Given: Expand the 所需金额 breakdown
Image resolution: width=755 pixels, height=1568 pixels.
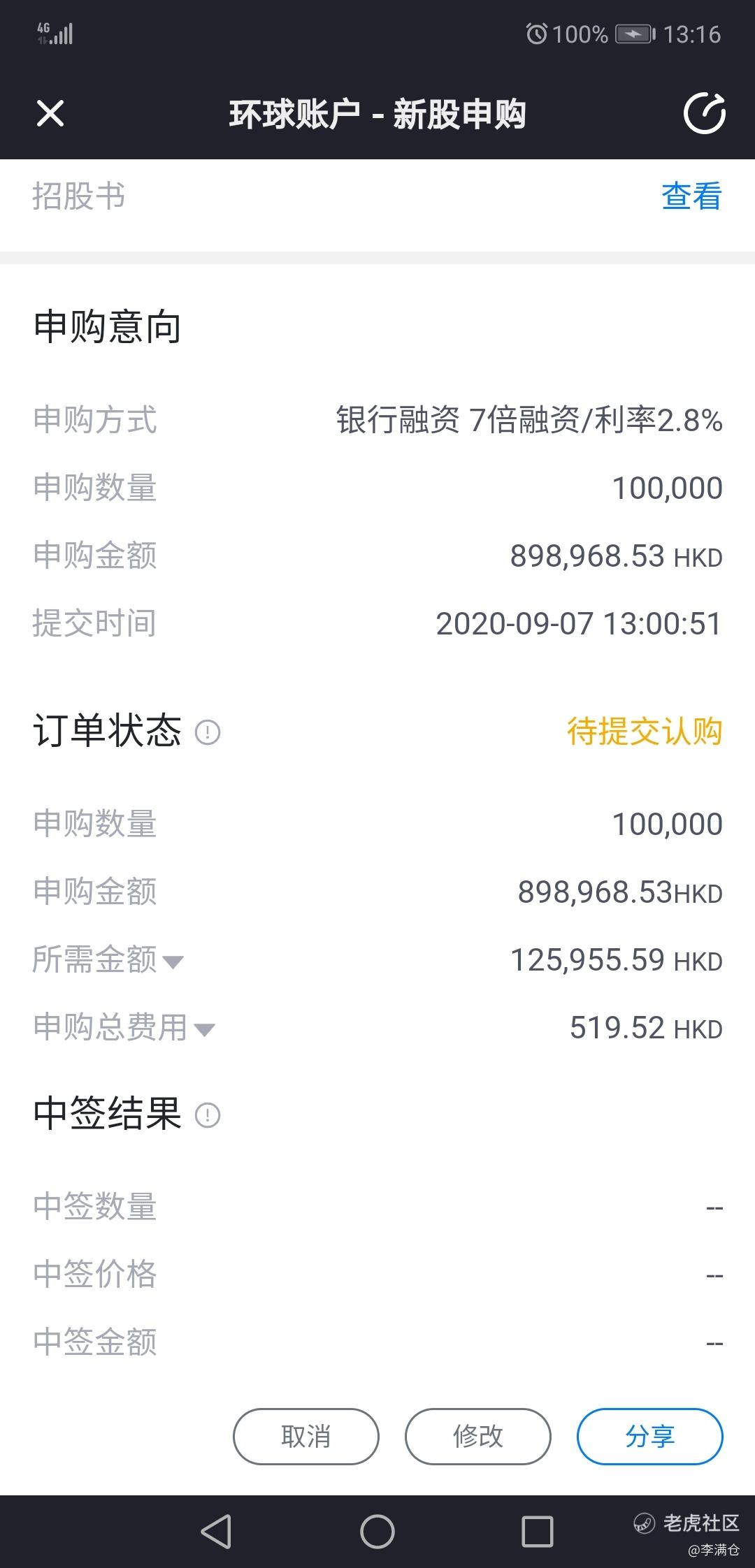Looking at the screenshot, I should [x=173, y=961].
